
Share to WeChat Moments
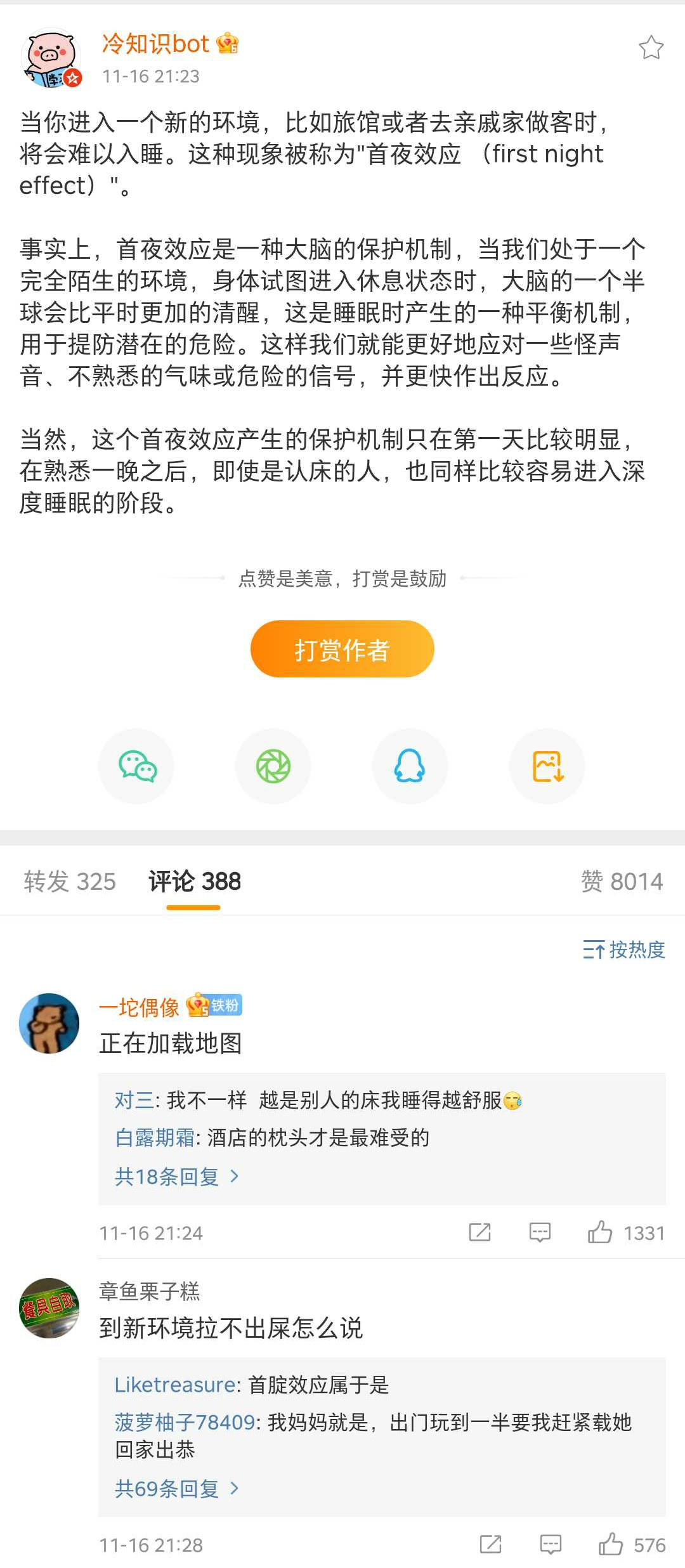[x=273, y=766]
